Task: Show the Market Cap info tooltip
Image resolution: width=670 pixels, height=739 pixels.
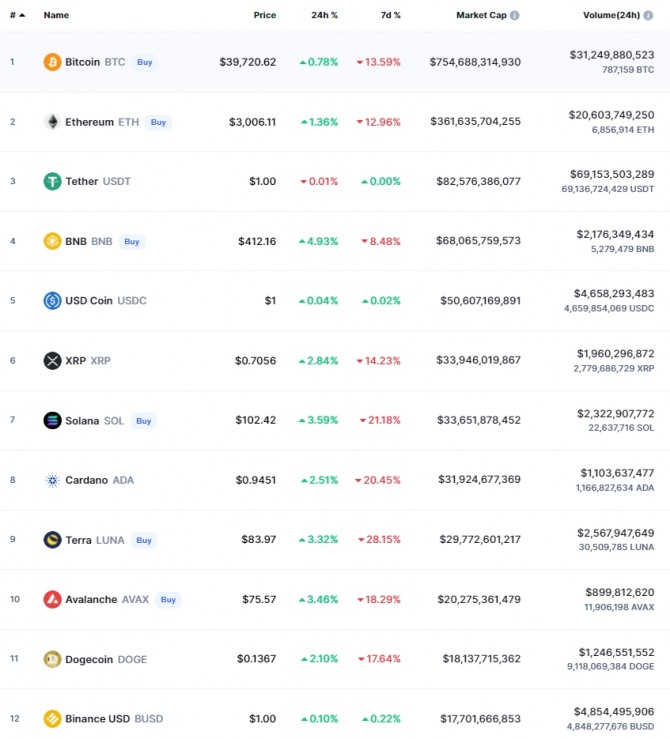Action: [515, 15]
